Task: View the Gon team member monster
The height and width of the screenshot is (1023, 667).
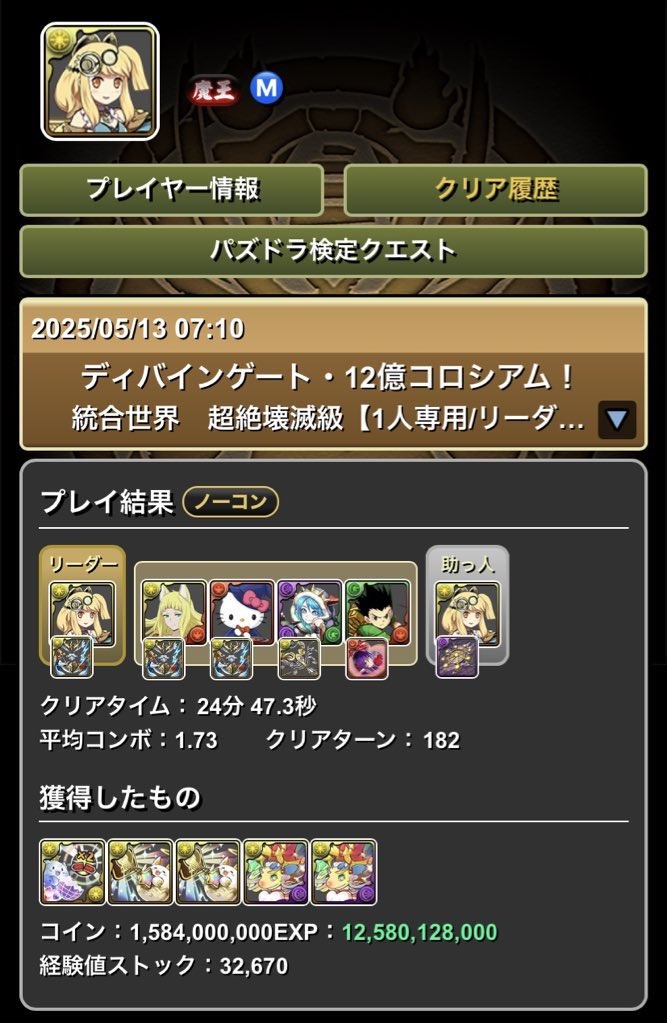Action: click(x=377, y=612)
